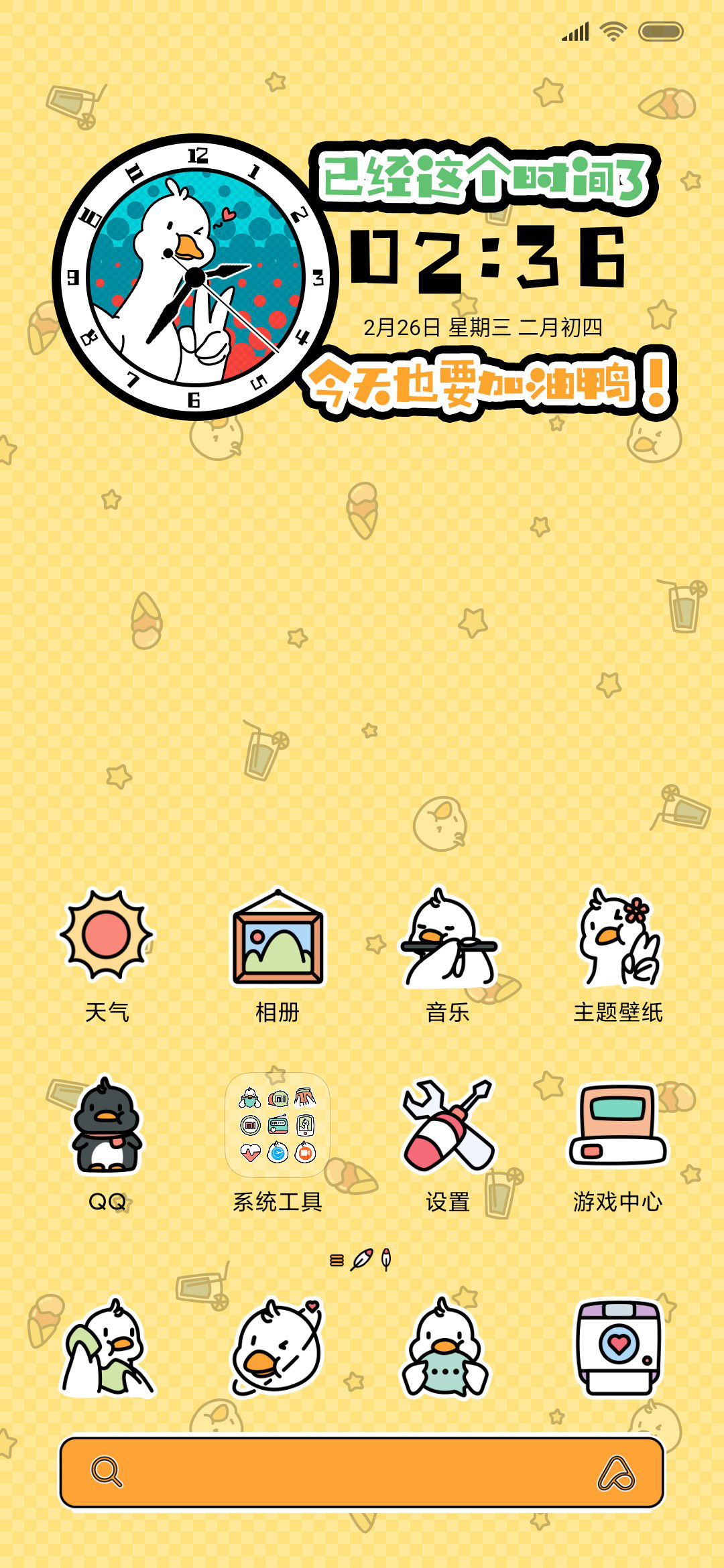Launch the camera from the dock
This screenshot has width=724, height=1568.
(618, 1347)
